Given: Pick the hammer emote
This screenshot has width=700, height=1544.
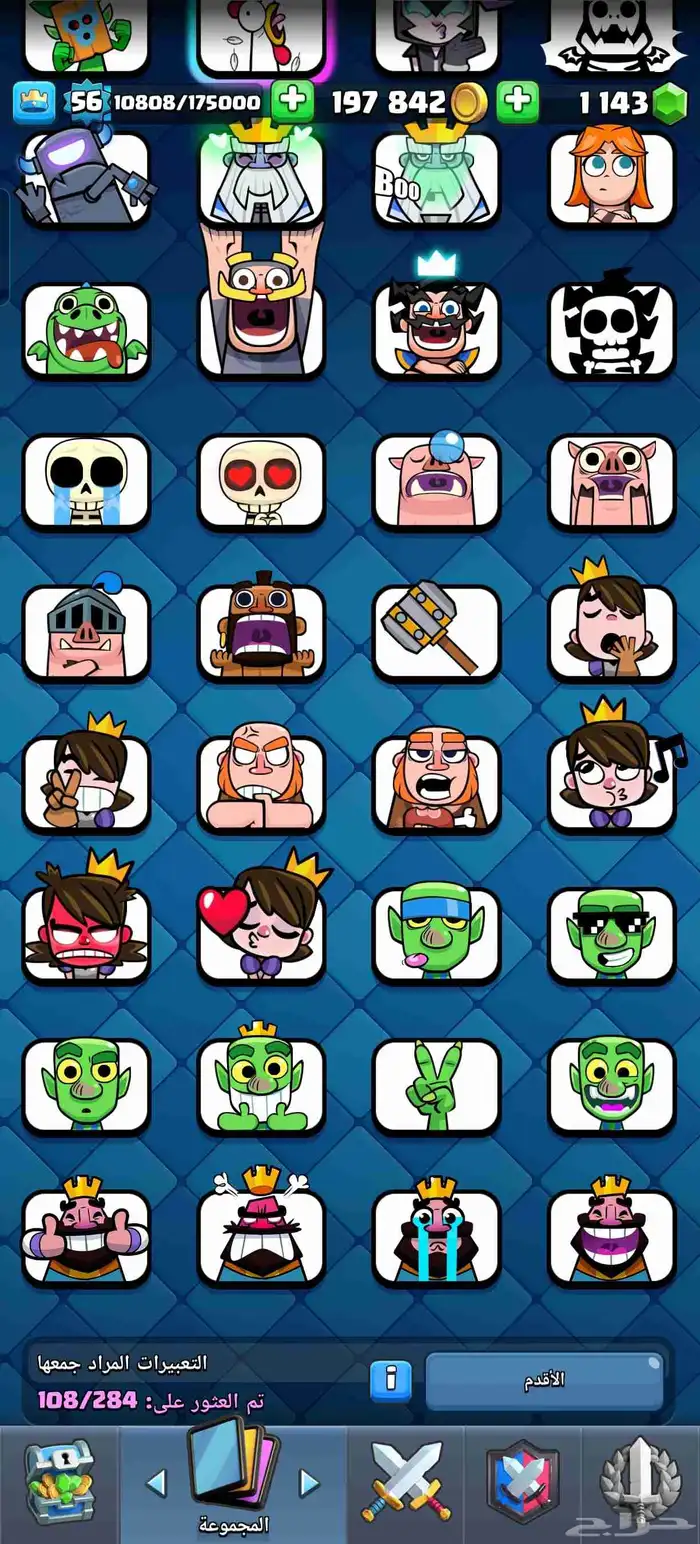Looking at the screenshot, I should (x=436, y=632).
